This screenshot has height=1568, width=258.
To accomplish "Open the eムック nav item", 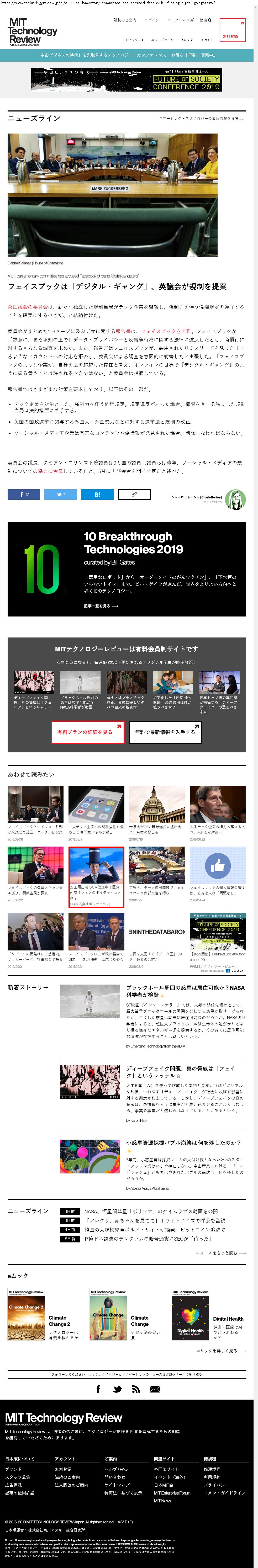I will click(x=187, y=40).
